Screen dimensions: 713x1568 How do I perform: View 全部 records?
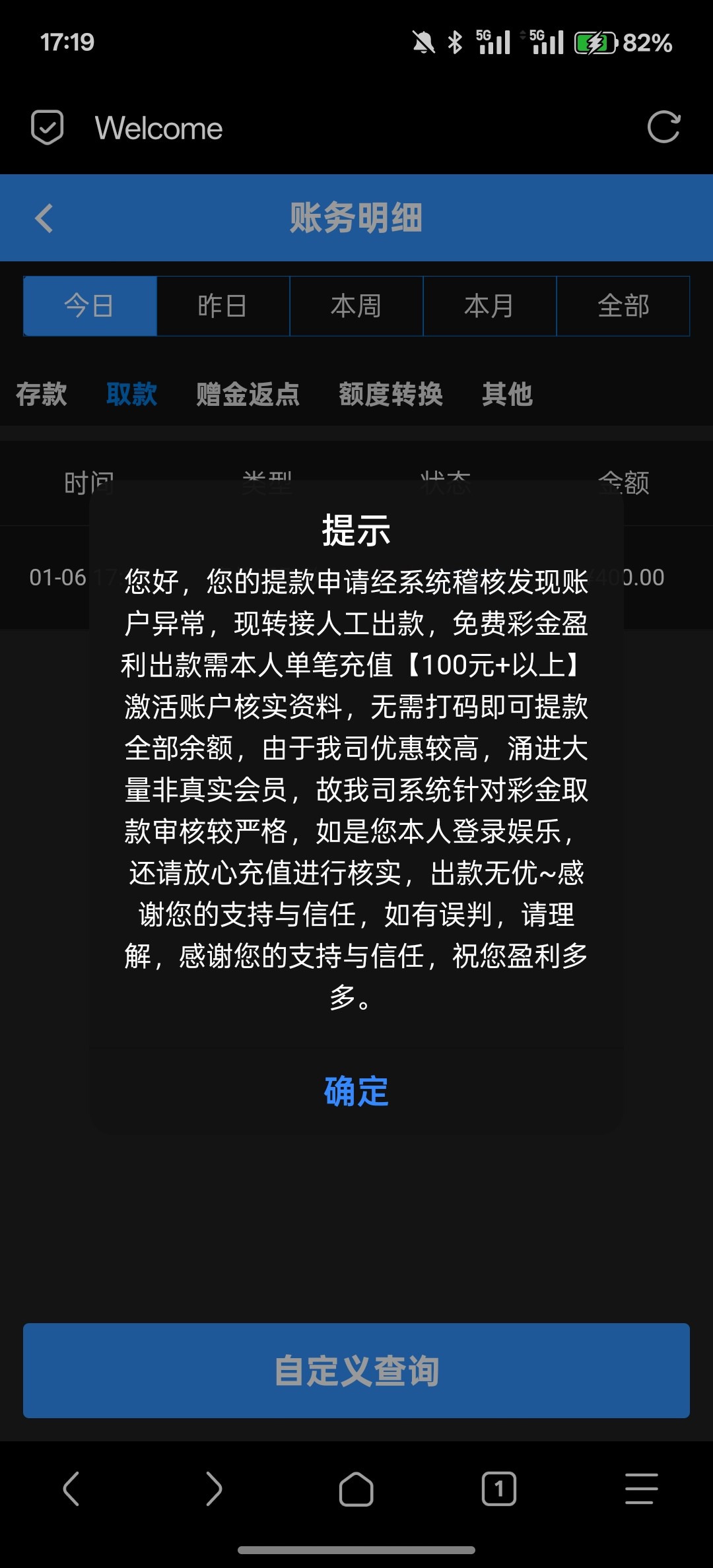[623, 306]
